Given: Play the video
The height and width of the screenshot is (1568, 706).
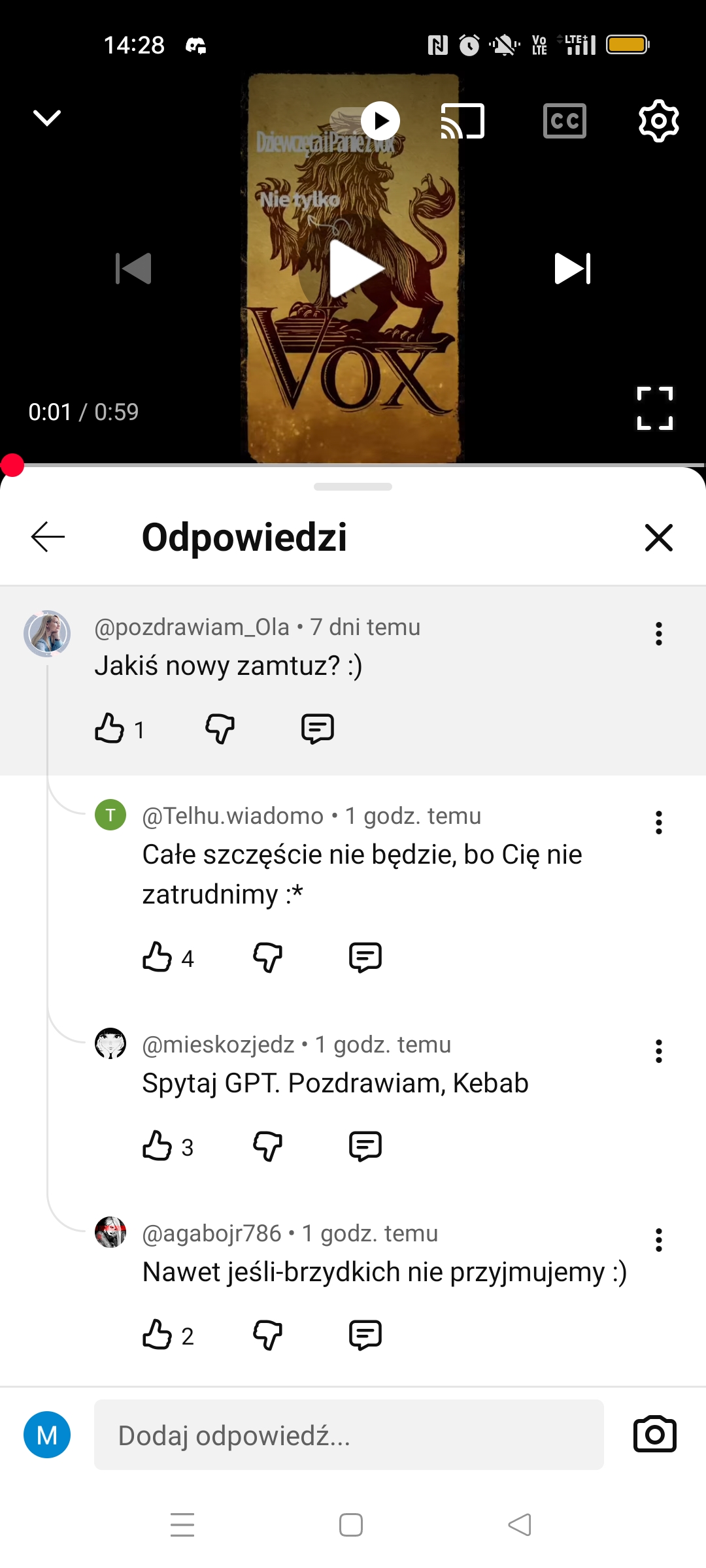Looking at the screenshot, I should click(x=354, y=269).
